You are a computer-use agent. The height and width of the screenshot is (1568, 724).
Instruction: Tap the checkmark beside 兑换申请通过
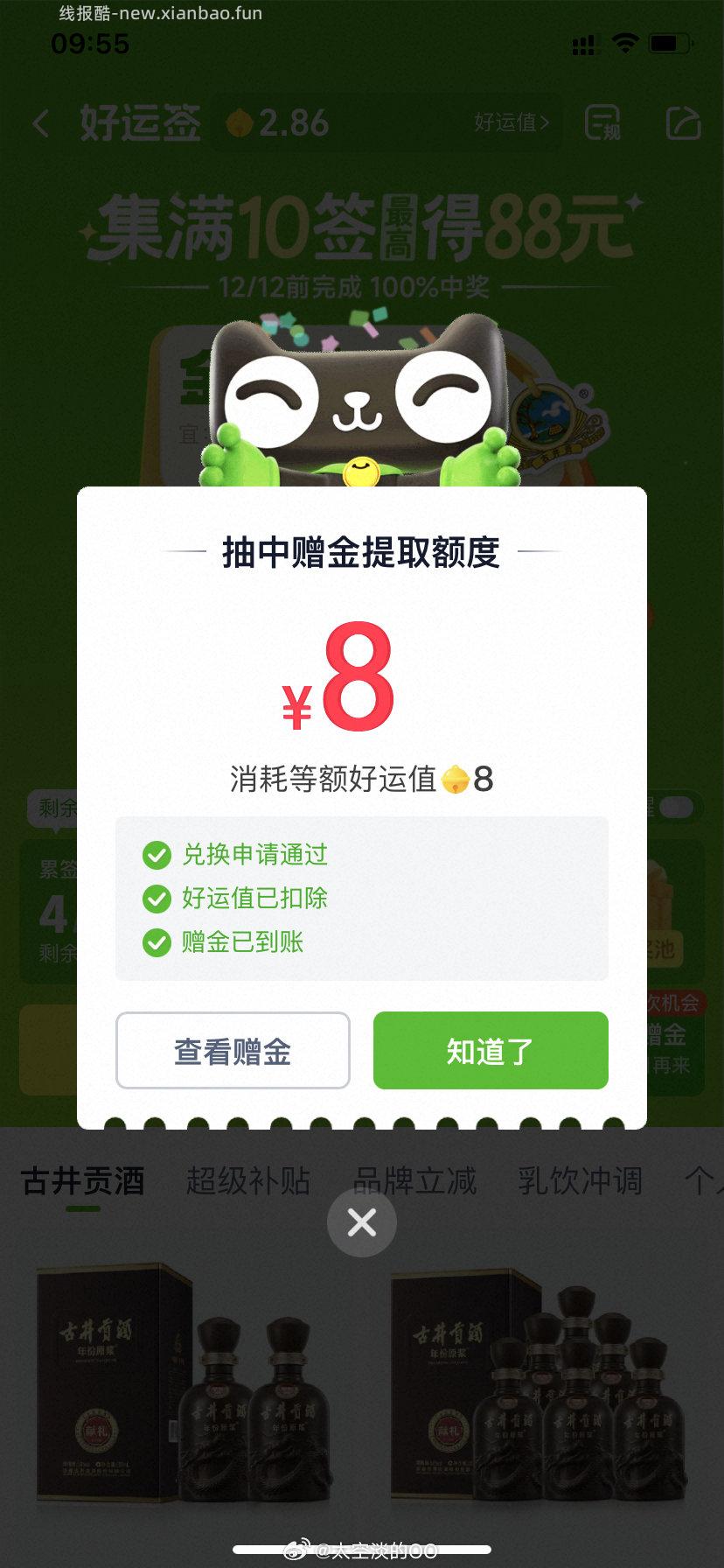coord(157,855)
